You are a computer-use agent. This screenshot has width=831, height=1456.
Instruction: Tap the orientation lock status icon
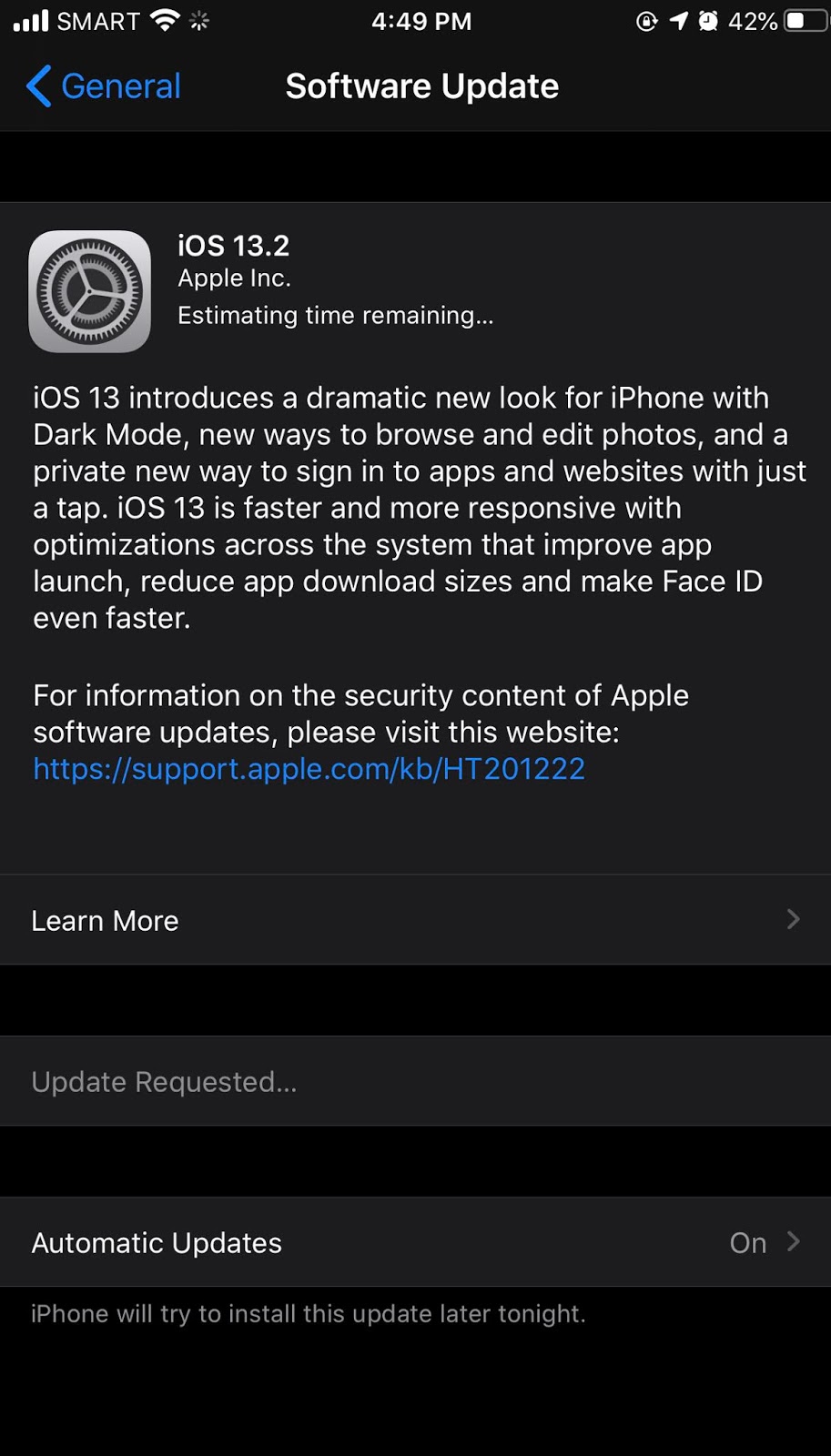(x=646, y=20)
